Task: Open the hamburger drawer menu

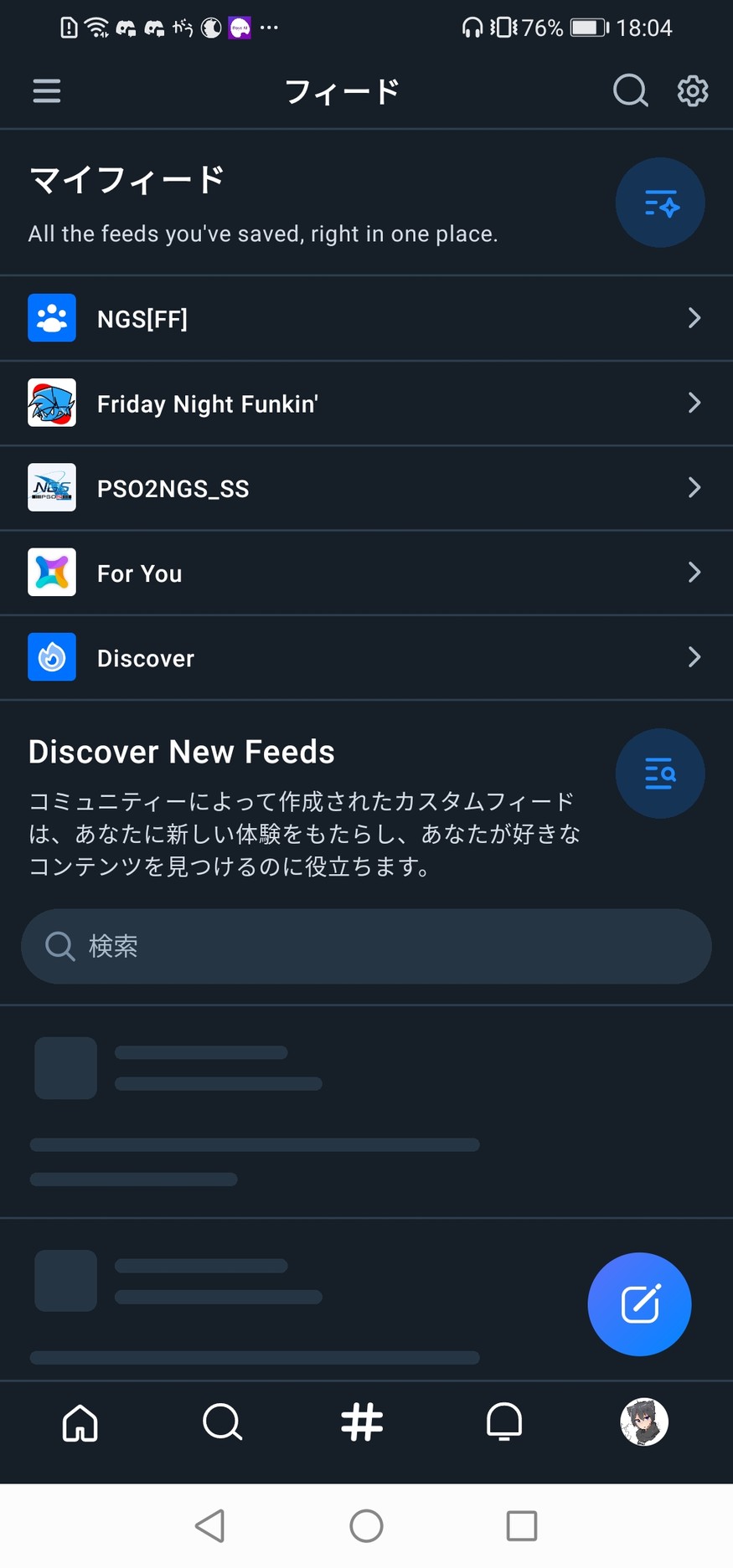Action: coord(47,90)
